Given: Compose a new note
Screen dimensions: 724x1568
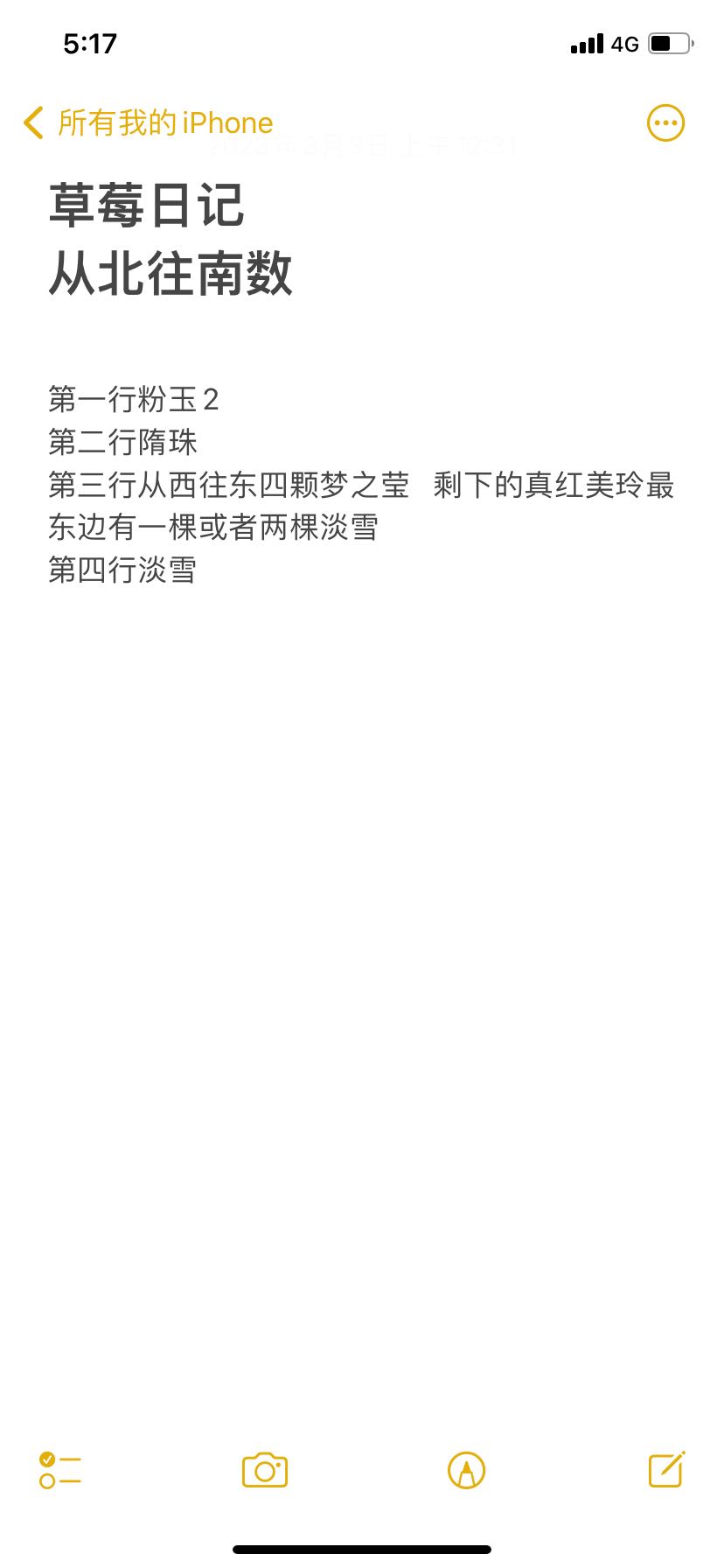Looking at the screenshot, I should 666,1469.
